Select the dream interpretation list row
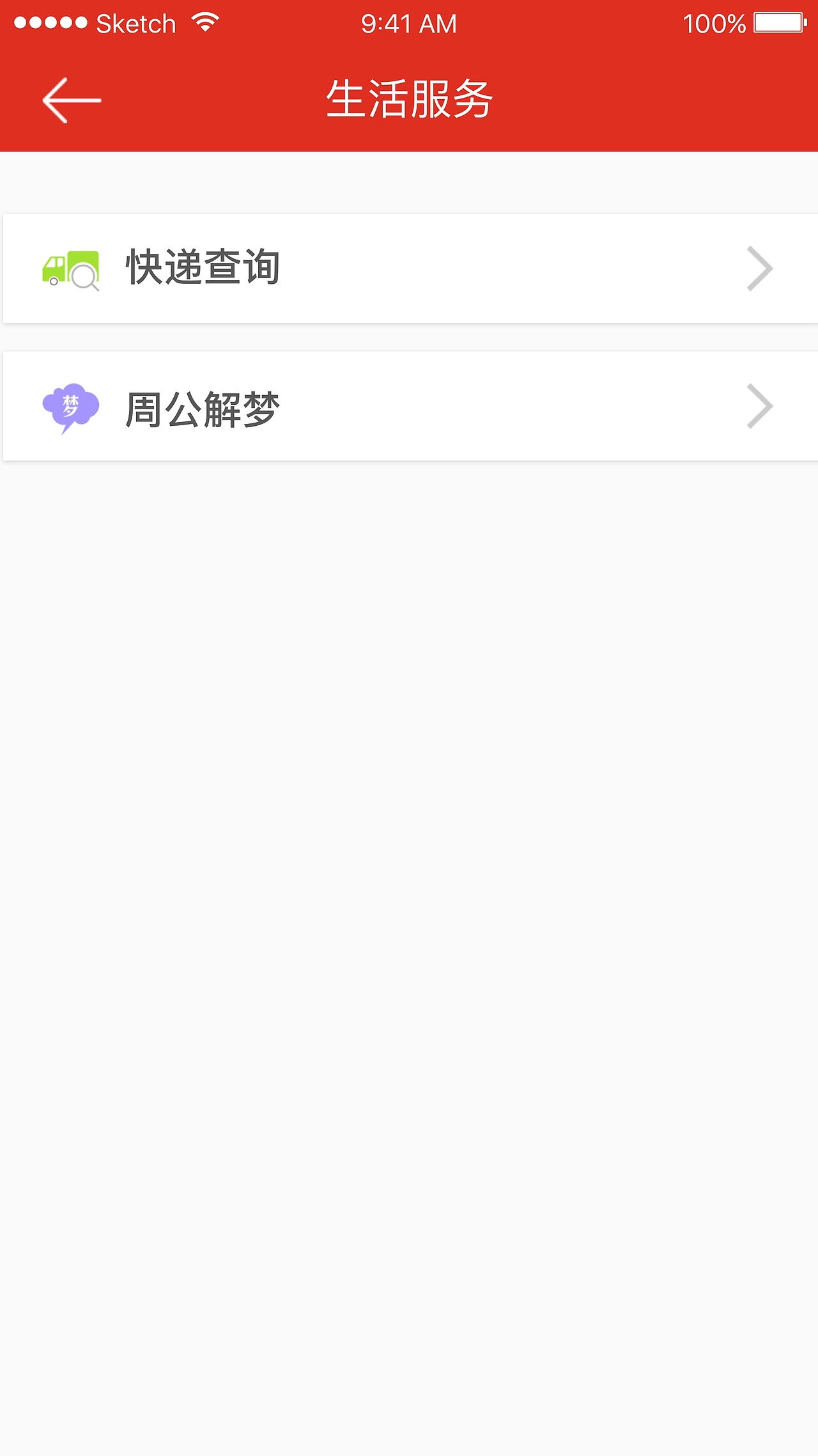The height and width of the screenshot is (1456, 818). click(x=409, y=405)
